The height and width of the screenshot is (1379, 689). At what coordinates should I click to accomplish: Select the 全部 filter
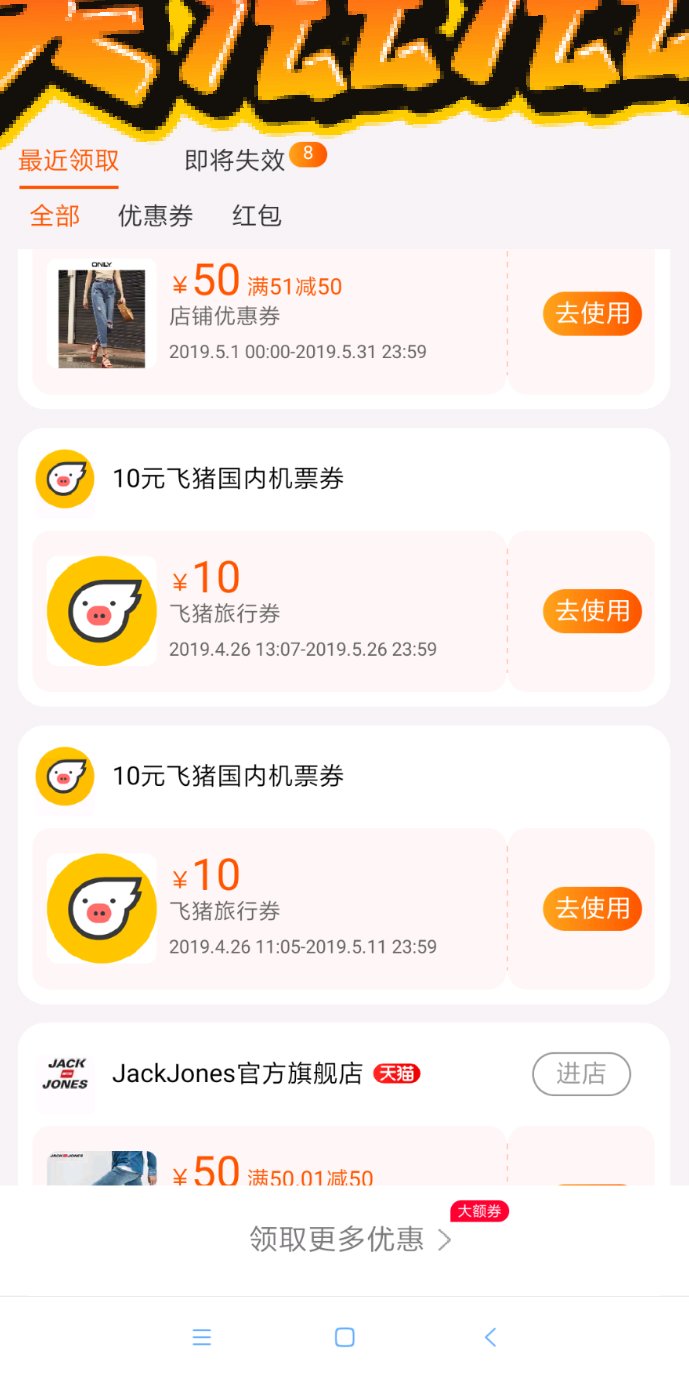pyautogui.click(x=55, y=216)
